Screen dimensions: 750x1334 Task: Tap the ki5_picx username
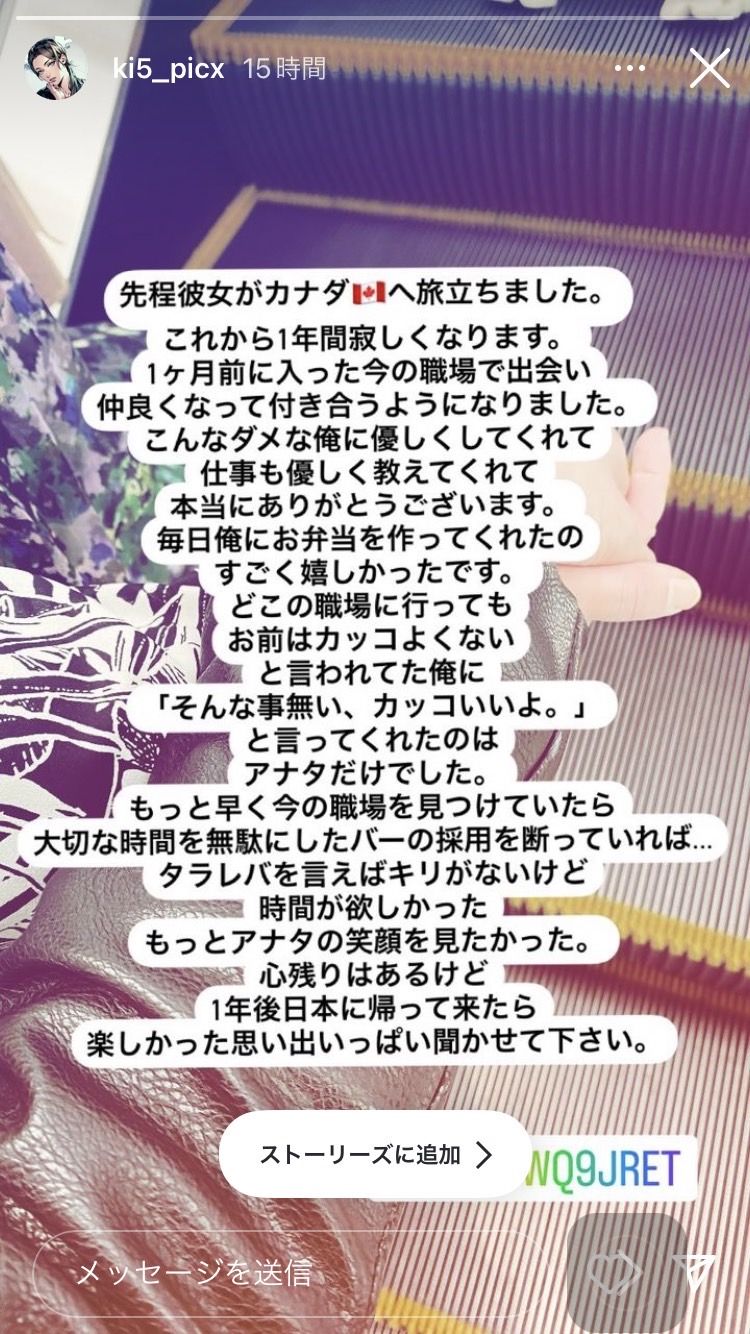point(166,69)
